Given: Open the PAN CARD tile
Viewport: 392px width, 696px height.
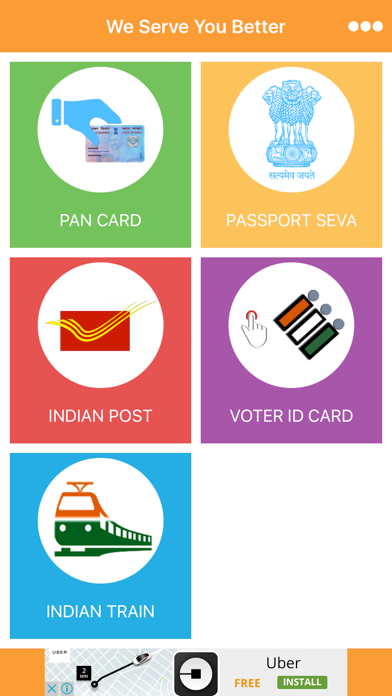Looking at the screenshot, I should click(x=100, y=154).
